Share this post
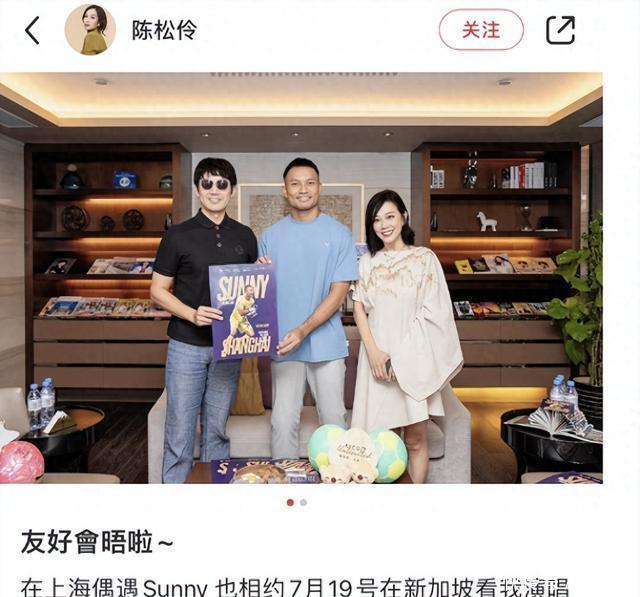This screenshot has width=640, height=597. (561, 30)
